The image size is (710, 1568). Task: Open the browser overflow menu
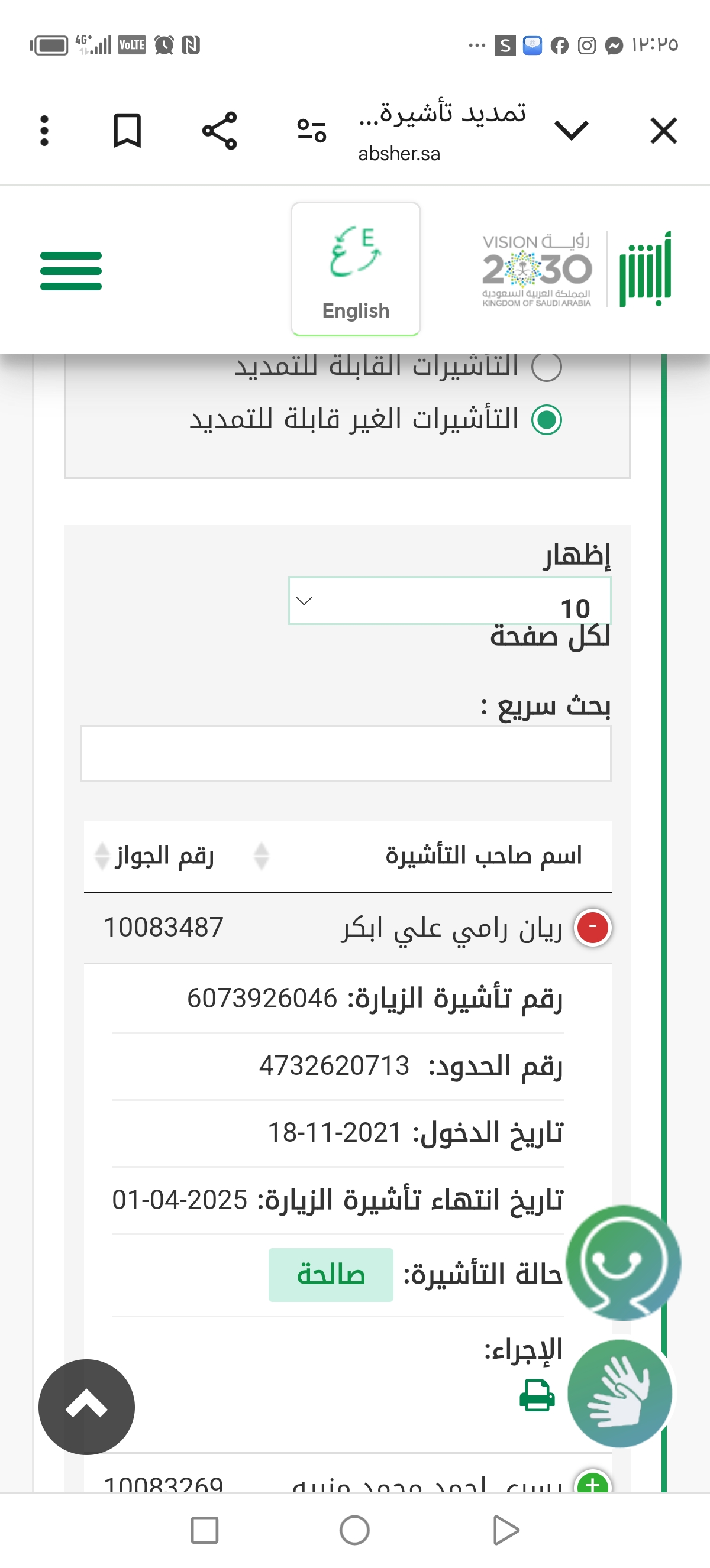tap(44, 131)
